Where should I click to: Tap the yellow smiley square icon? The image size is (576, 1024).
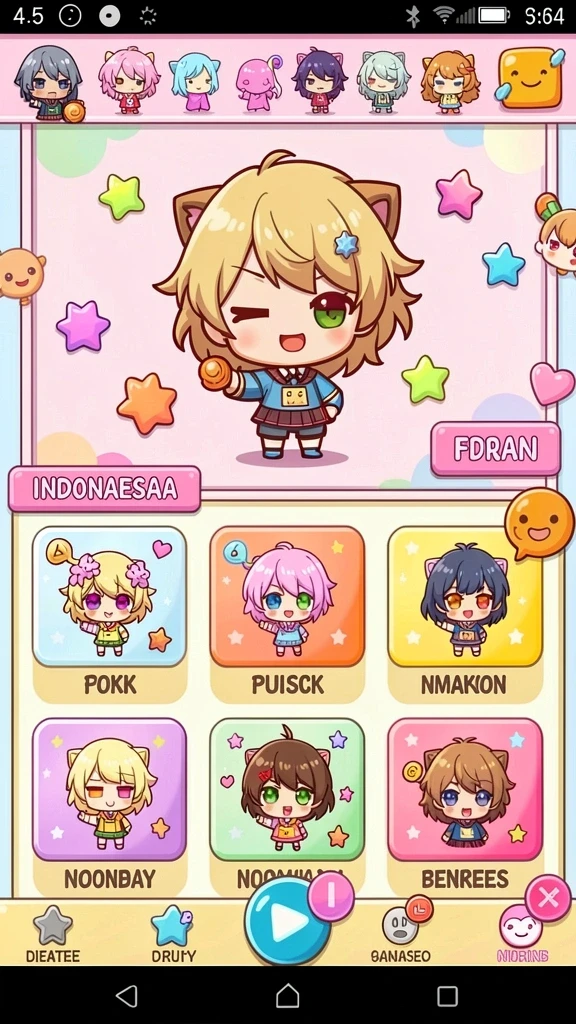tap(530, 78)
